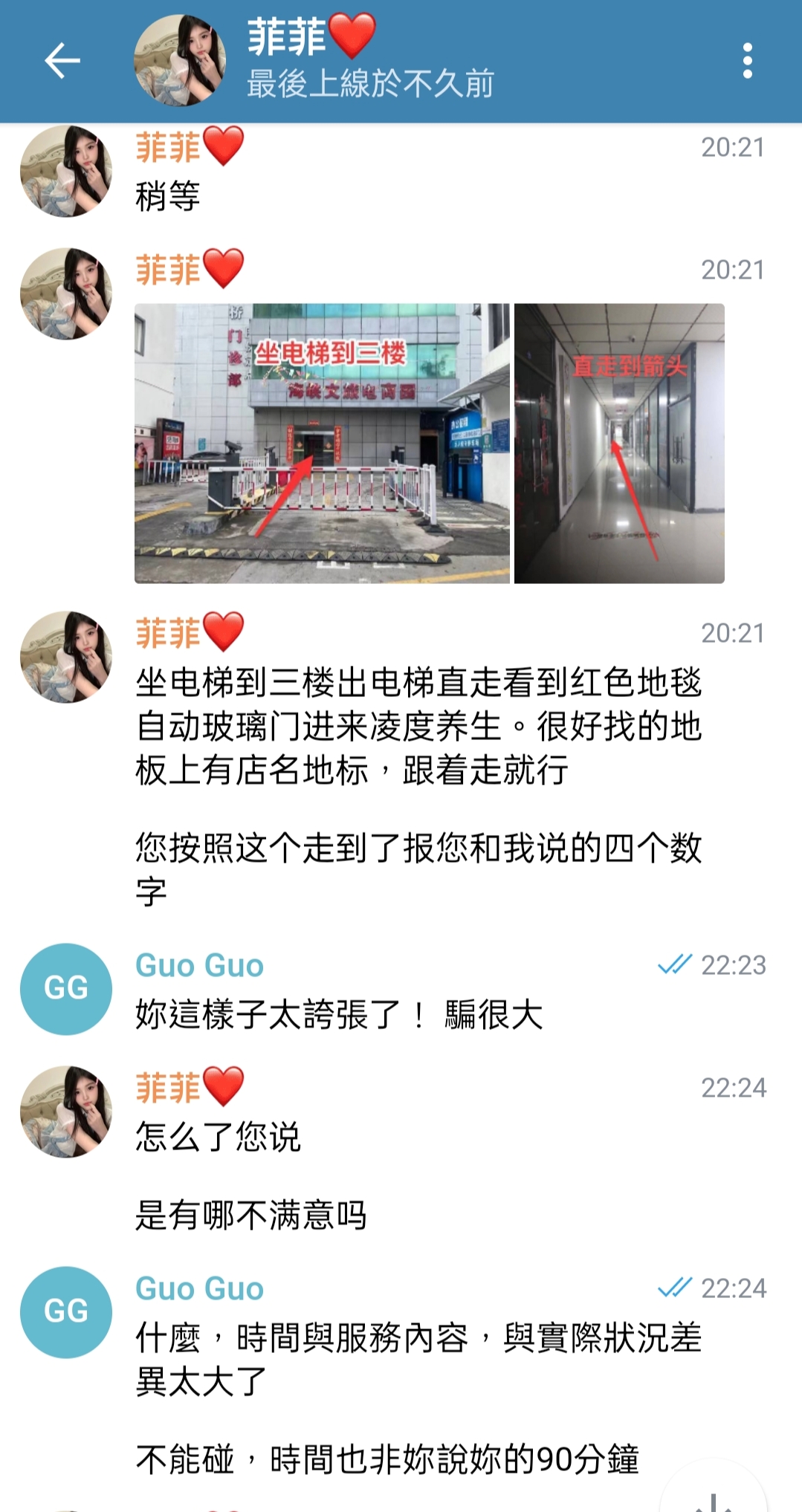
Task: Open the three-dot overflow menu
Action: pyautogui.click(x=747, y=60)
